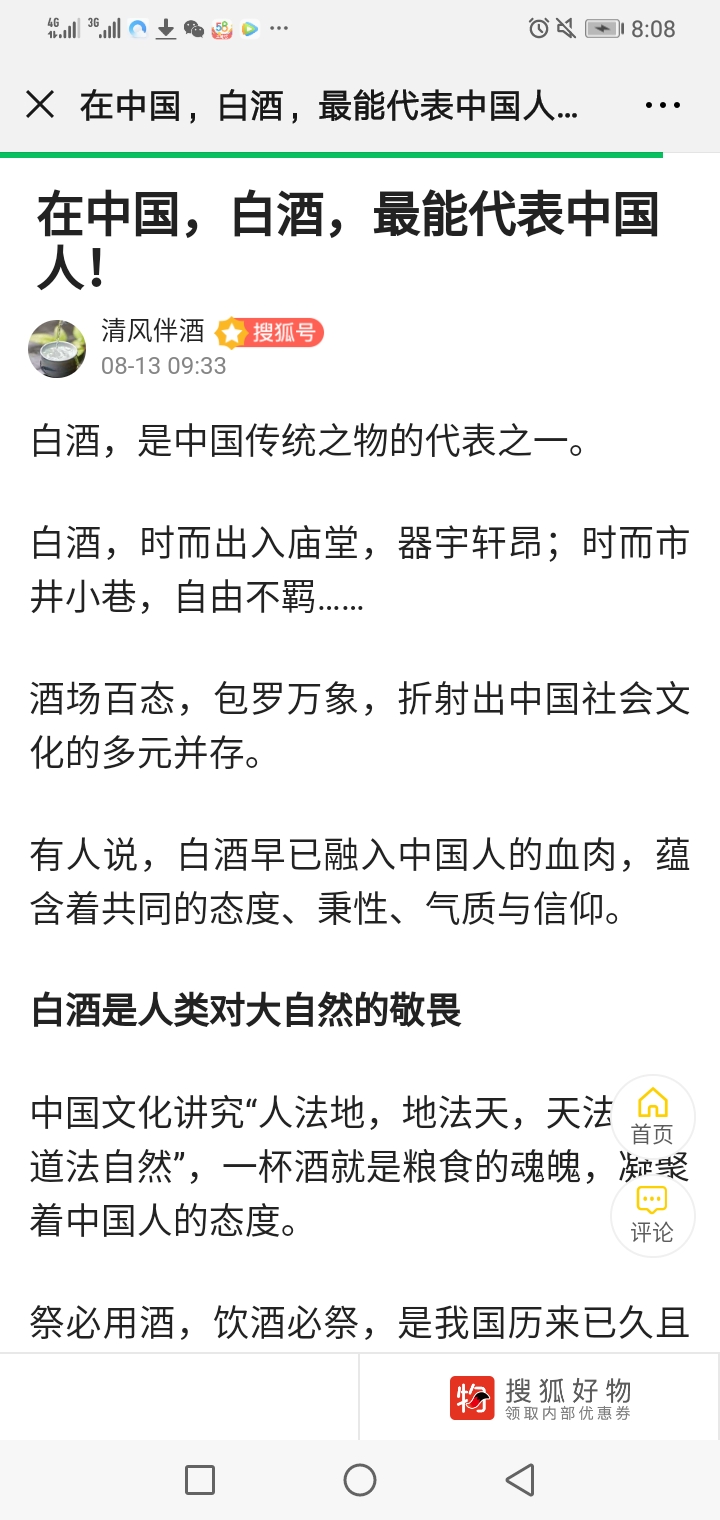Tap the author name 清风伴酒

(152, 331)
